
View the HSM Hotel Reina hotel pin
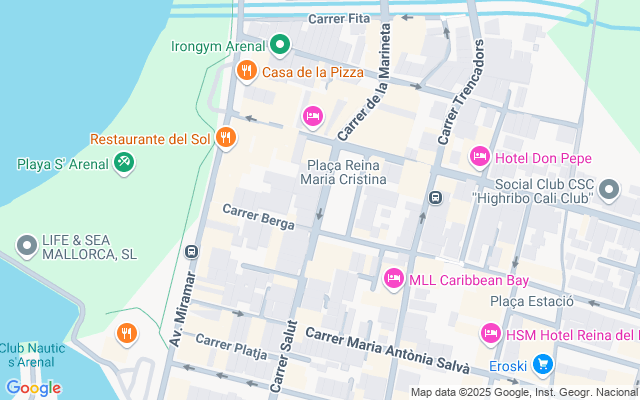pyautogui.click(x=491, y=332)
